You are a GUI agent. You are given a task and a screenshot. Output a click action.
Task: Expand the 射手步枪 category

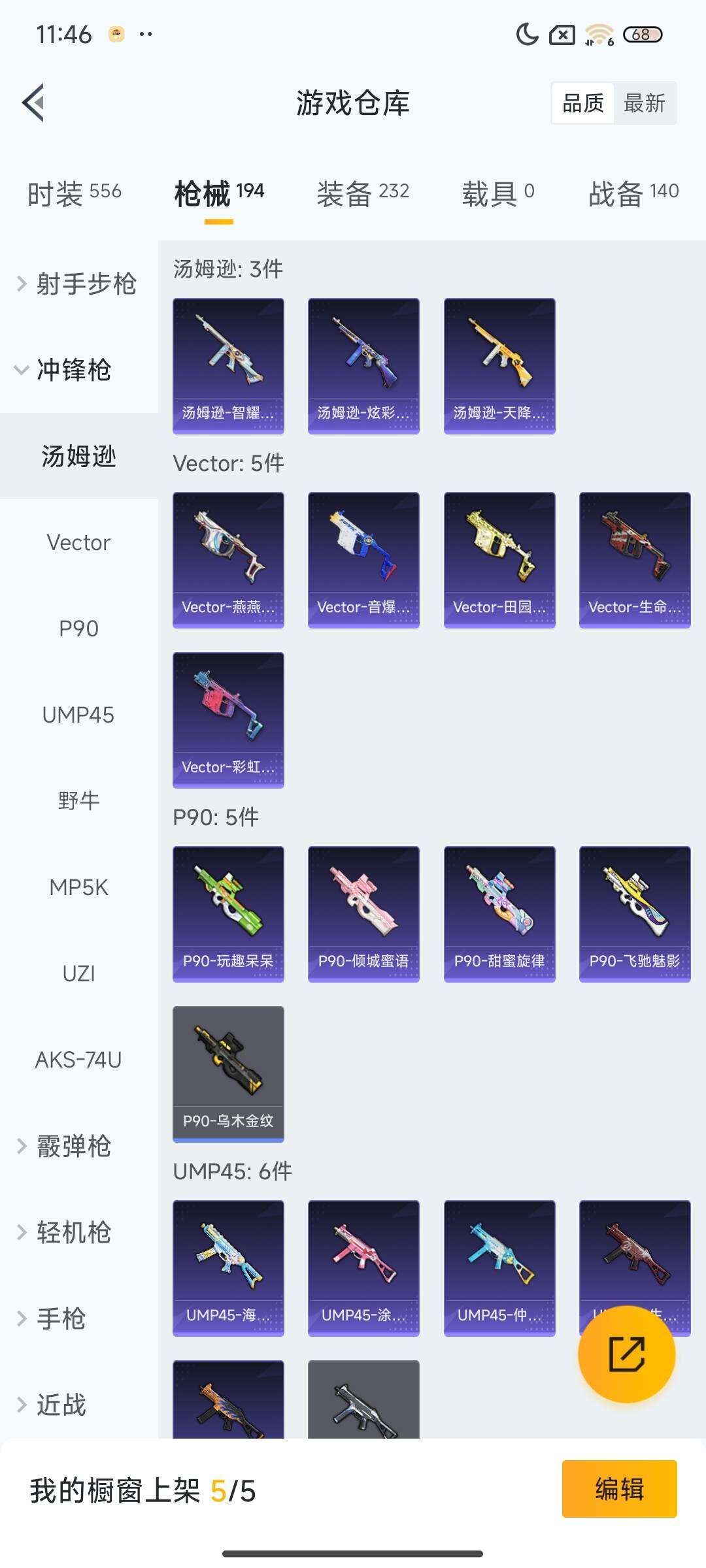pyautogui.click(x=78, y=284)
